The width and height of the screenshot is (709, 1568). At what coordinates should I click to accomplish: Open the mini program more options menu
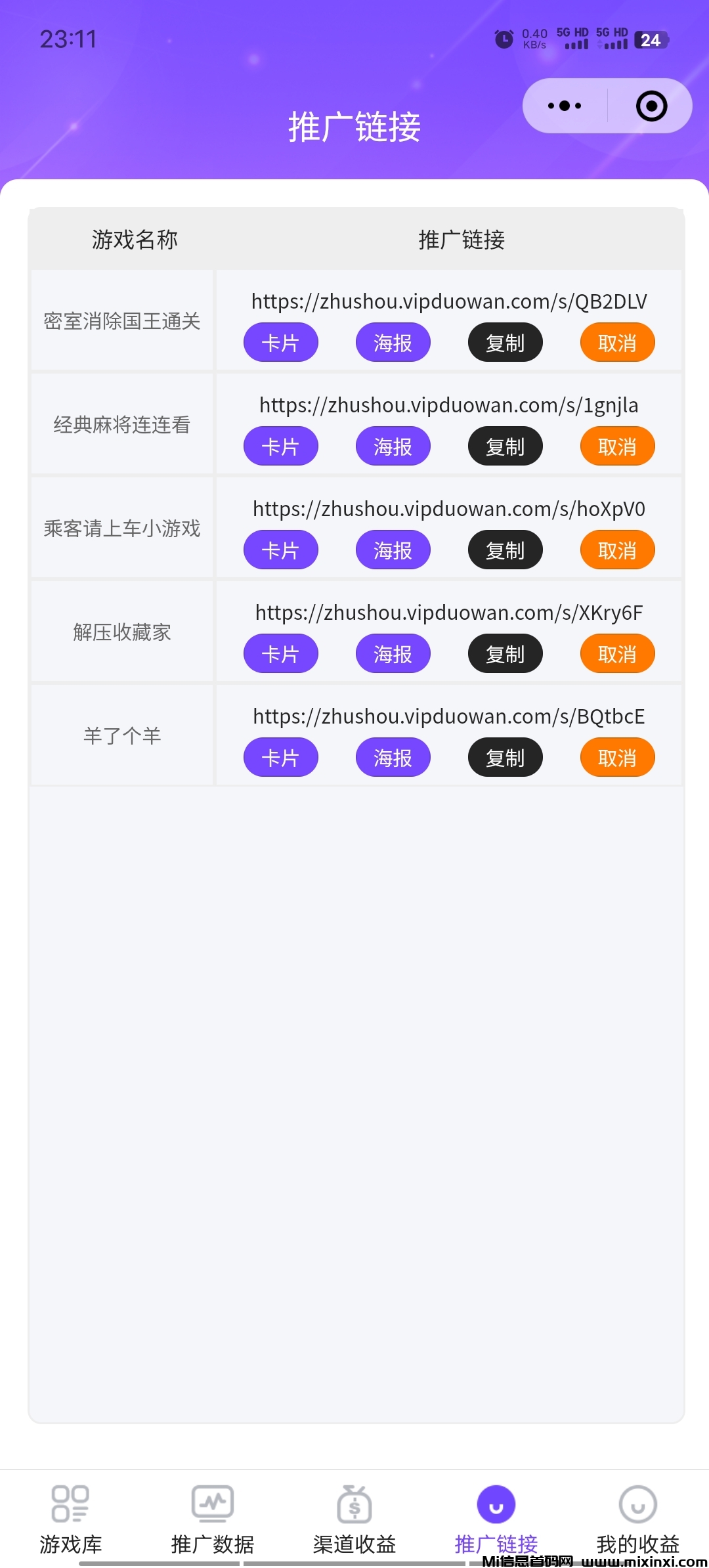pos(565,106)
